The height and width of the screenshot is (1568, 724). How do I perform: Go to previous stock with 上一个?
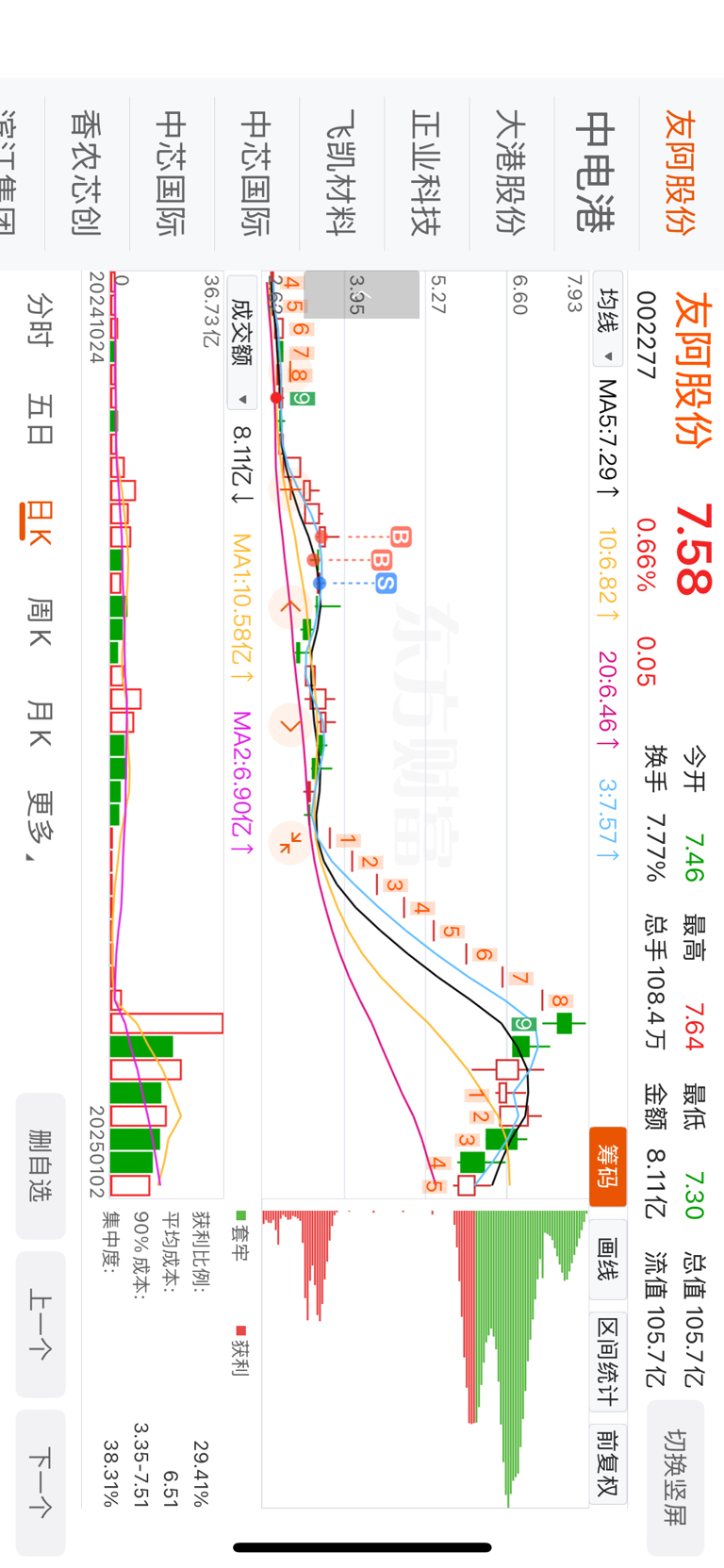41,1324
